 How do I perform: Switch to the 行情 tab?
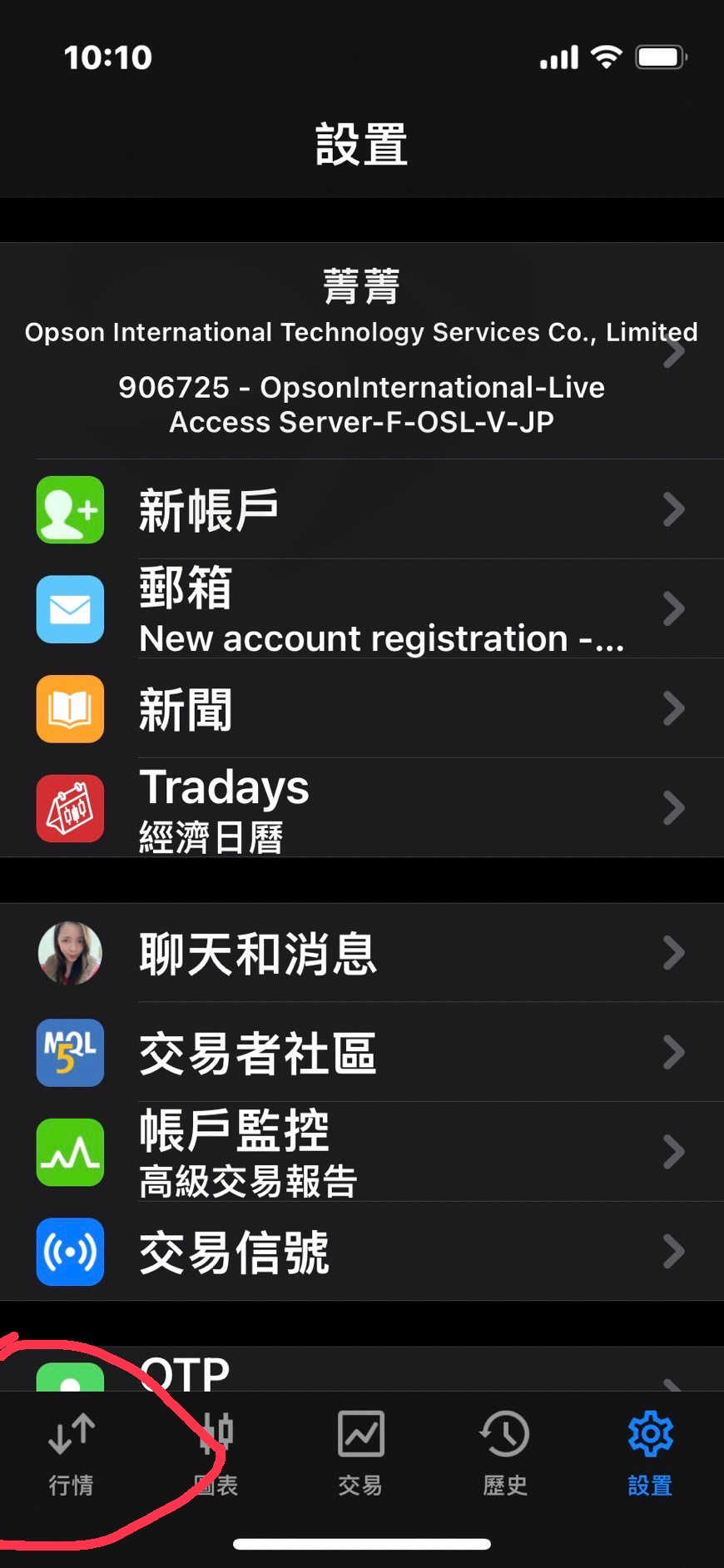coord(72,1453)
